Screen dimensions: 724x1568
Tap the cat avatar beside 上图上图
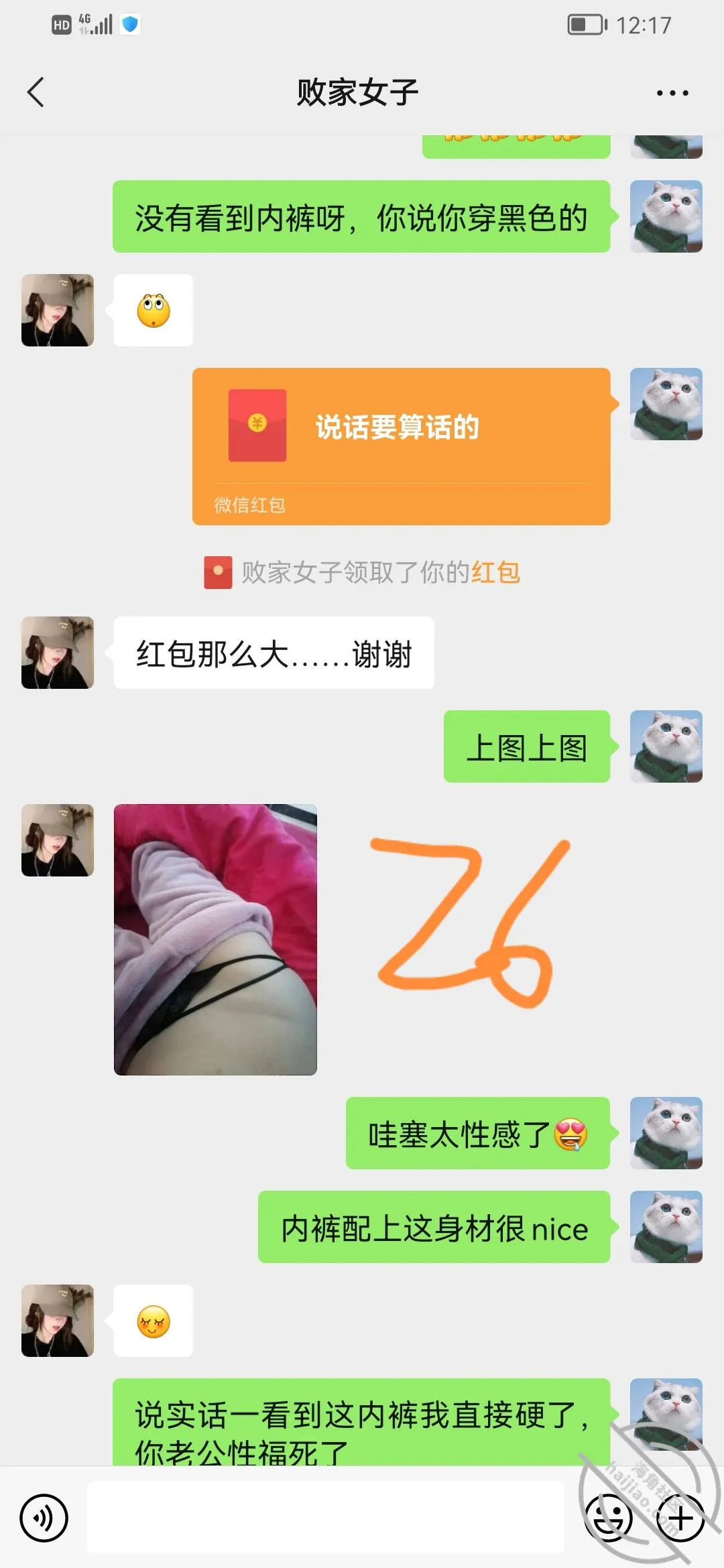point(666,746)
